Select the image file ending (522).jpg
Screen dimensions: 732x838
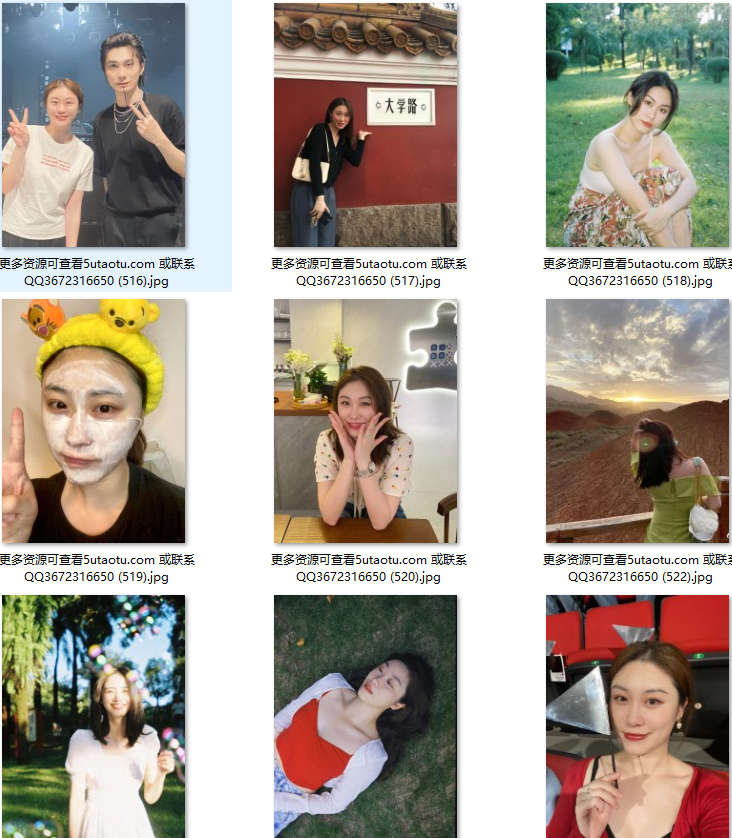point(637,421)
